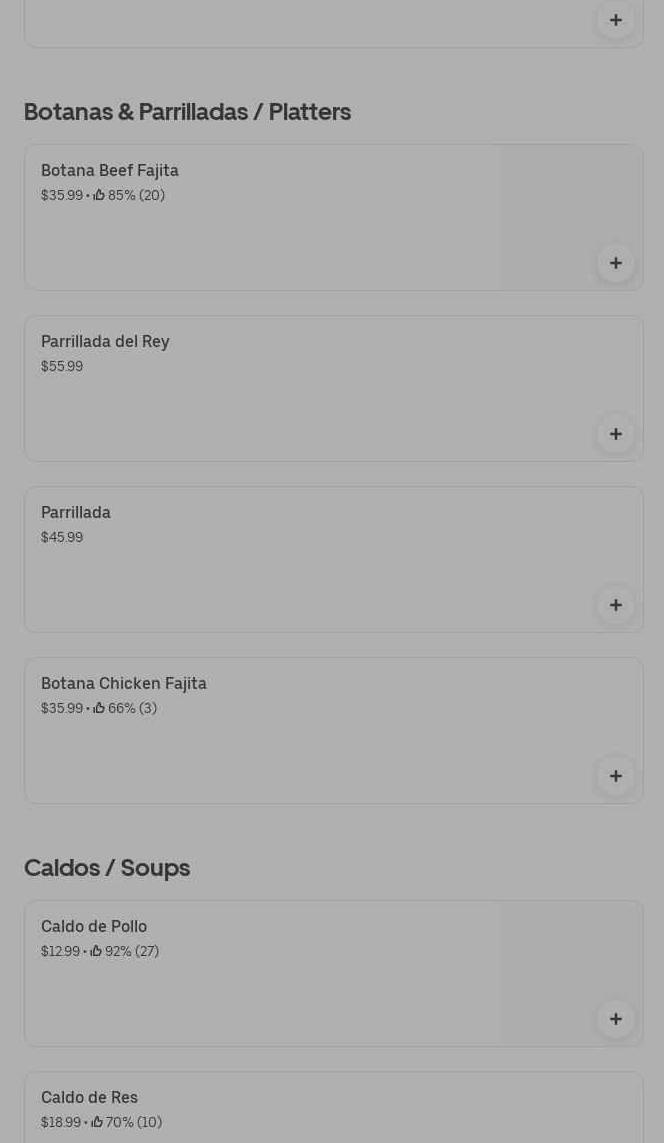The image size is (664, 1143).
Task: Add Botana Beef Fajita to cart
Action: [615, 263]
